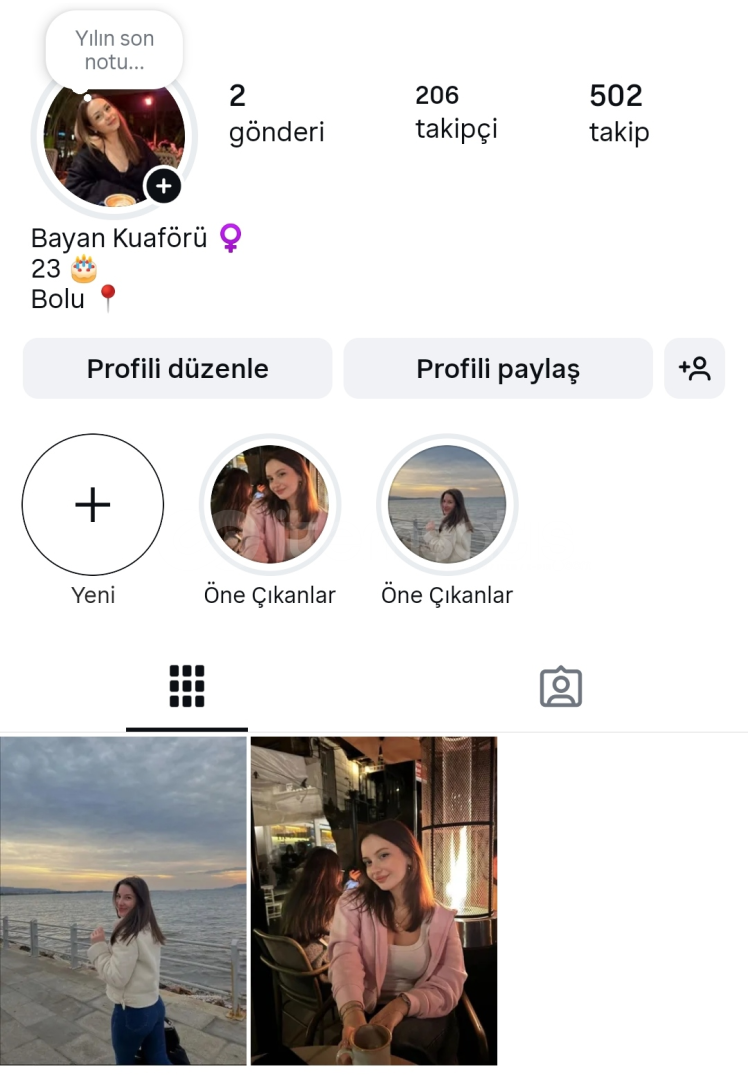Select the Profili paylaş button
Viewport: 748px width, 1080px height.
pos(498,368)
